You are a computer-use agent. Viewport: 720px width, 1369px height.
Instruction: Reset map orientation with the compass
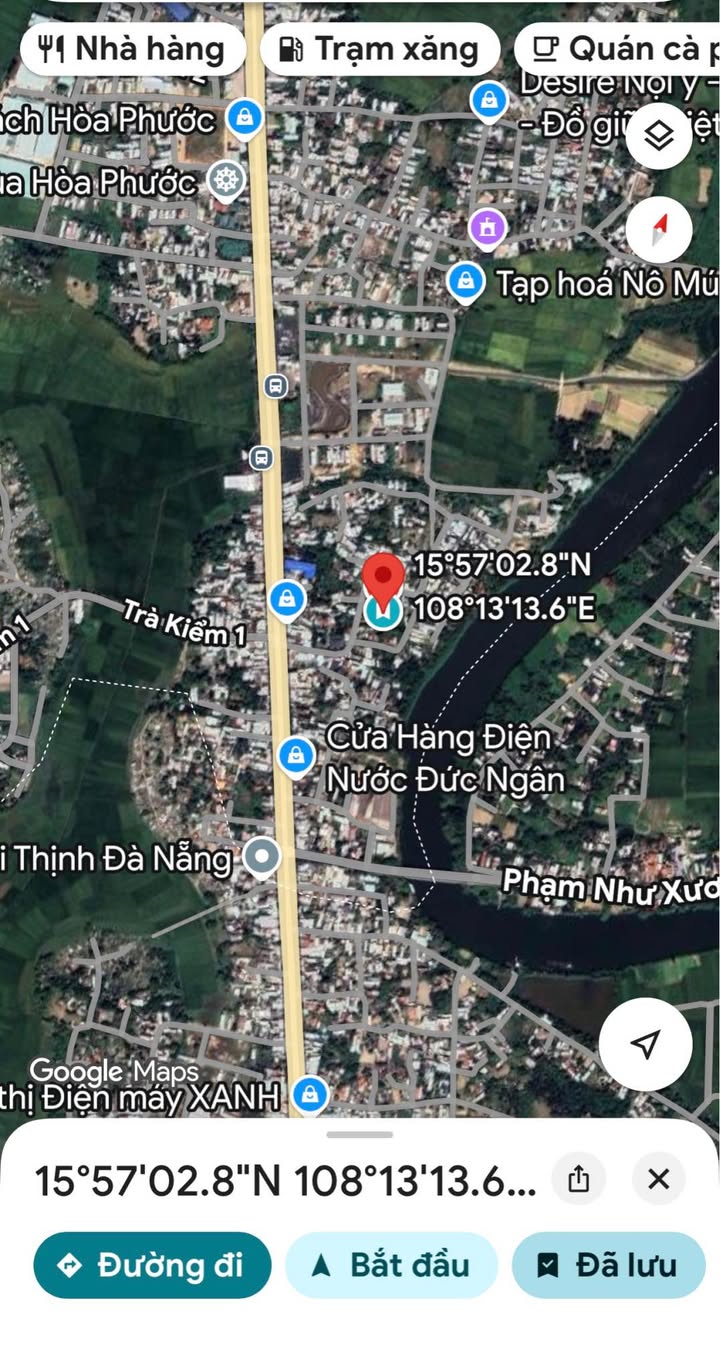pos(659,229)
